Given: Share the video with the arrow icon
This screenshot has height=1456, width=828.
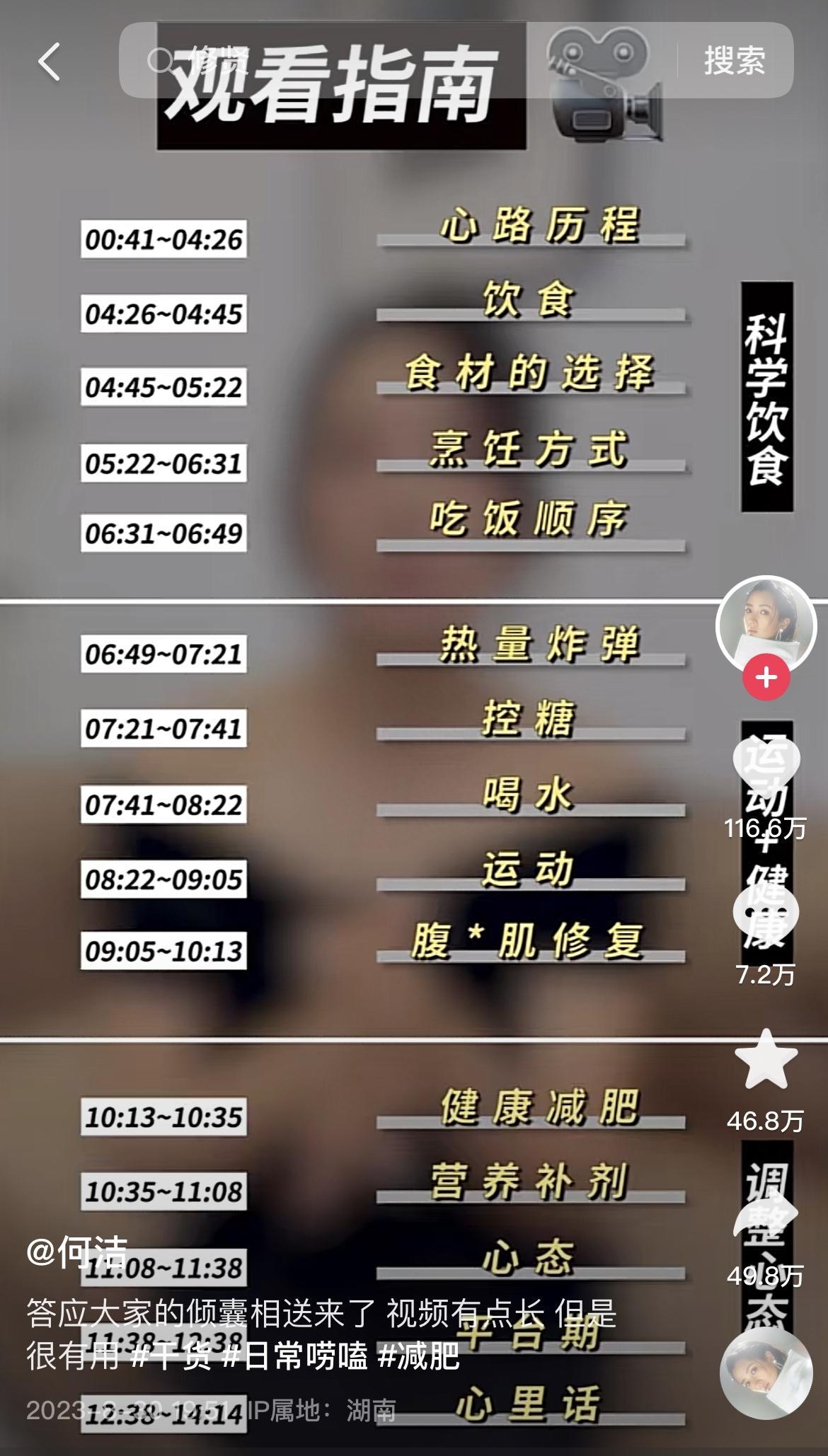Looking at the screenshot, I should (766, 1212).
